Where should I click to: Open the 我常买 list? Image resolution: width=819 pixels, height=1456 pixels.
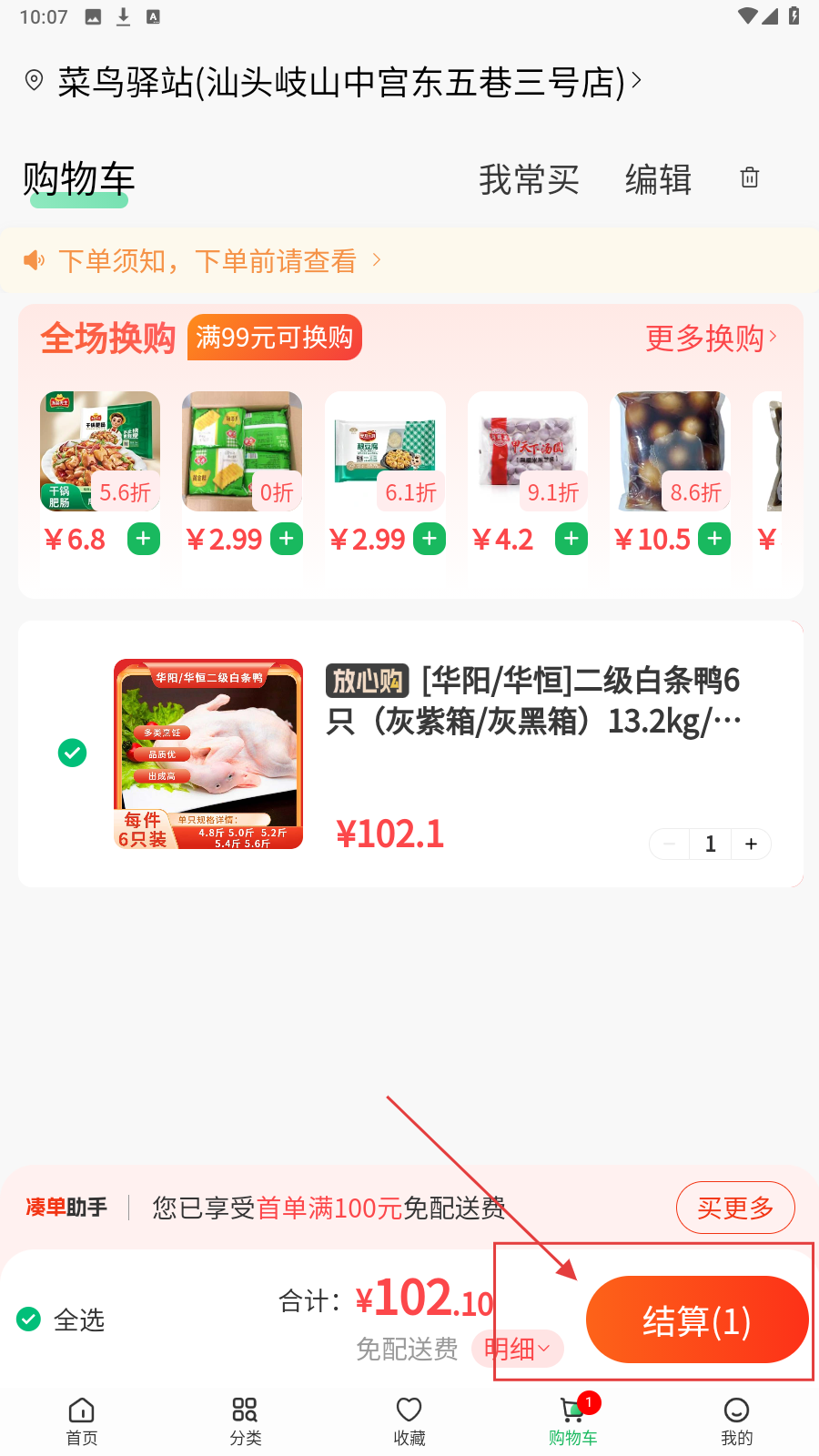pos(529,179)
